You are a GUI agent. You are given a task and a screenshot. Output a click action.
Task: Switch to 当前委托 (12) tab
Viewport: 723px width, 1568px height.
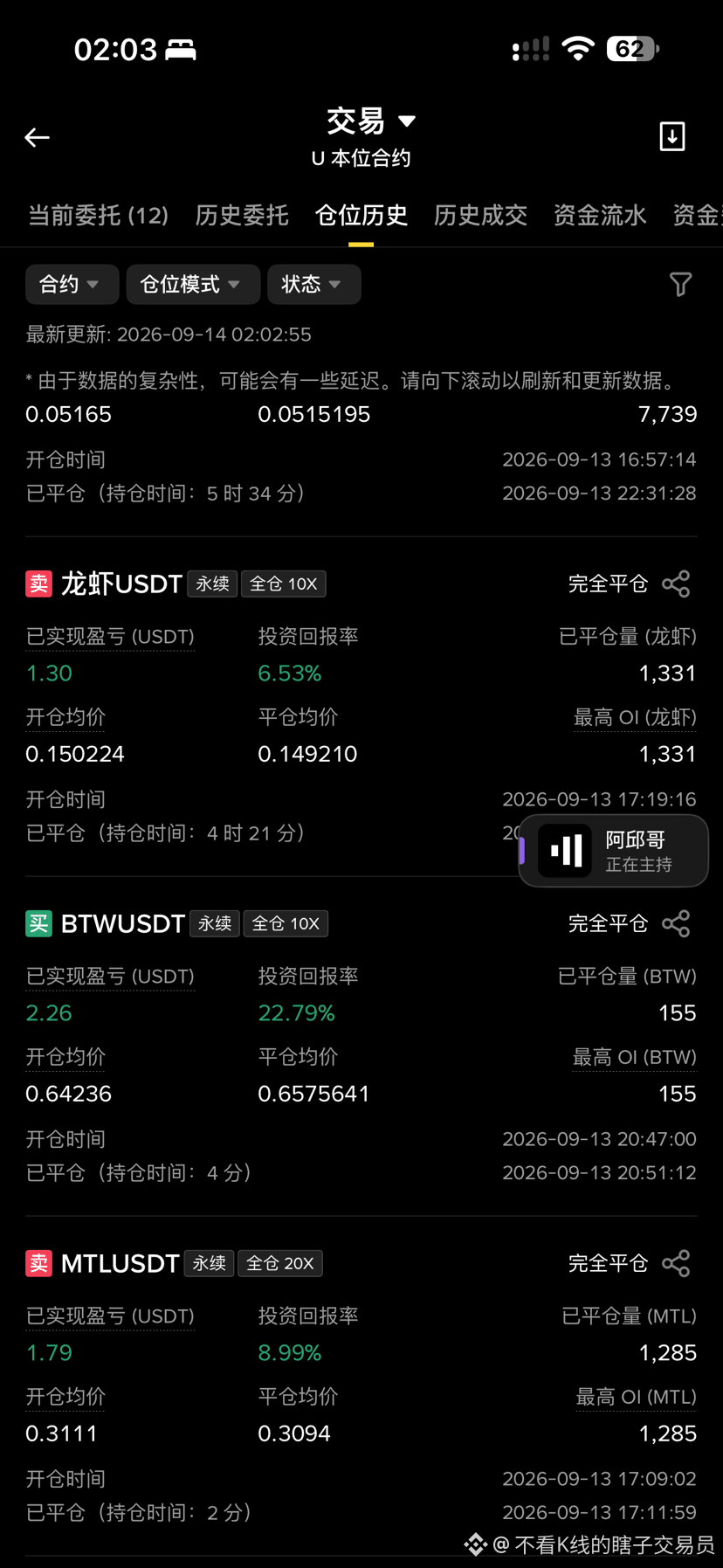98,215
